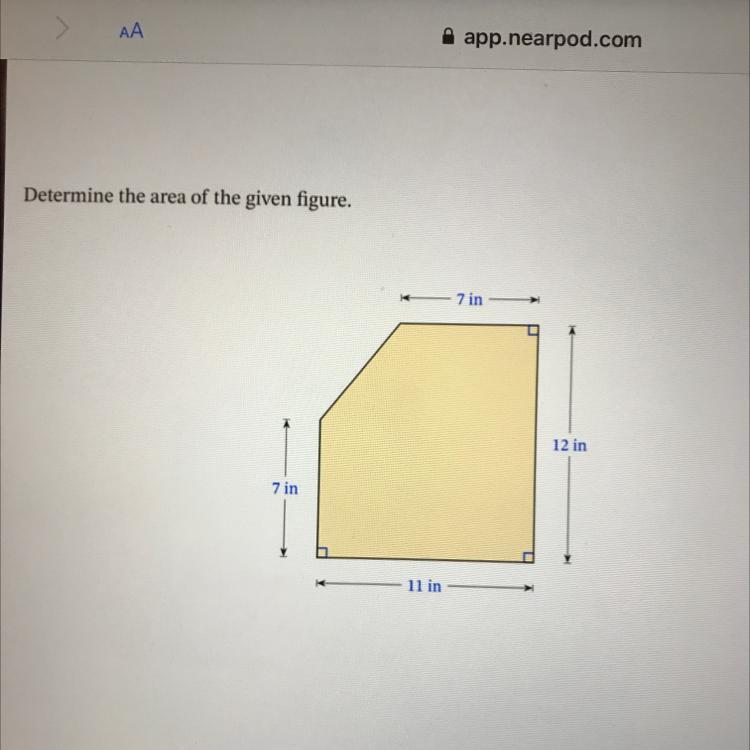Open the AA text size menu
The image size is (750, 750).
coord(131,32)
